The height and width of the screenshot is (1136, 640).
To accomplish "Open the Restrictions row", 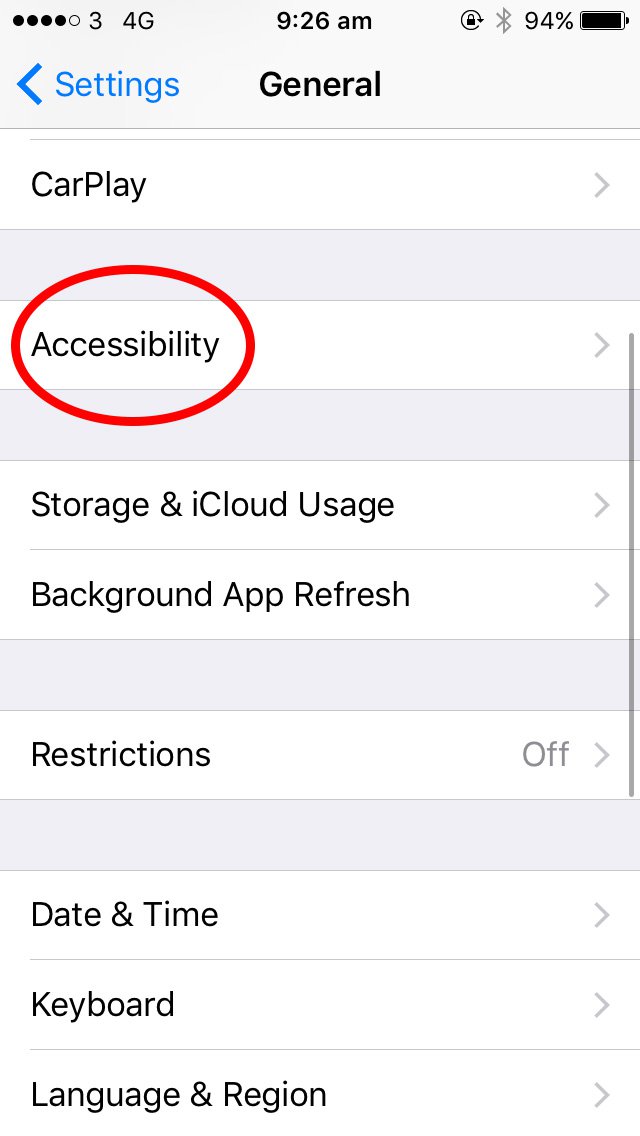I will coord(320,755).
